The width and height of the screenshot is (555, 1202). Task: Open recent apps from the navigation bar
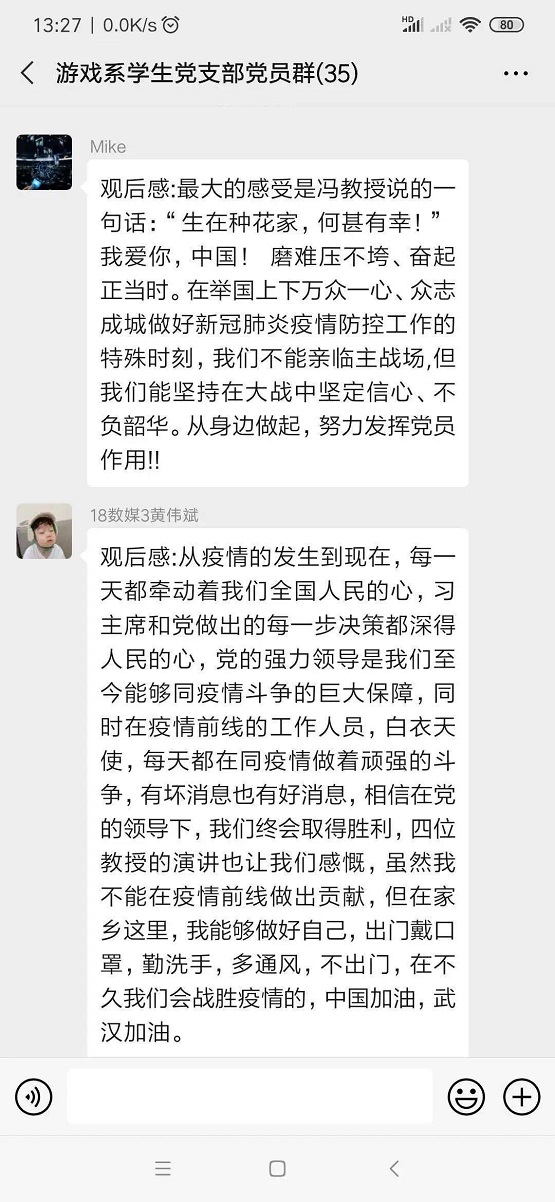[x=163, y=1168]
